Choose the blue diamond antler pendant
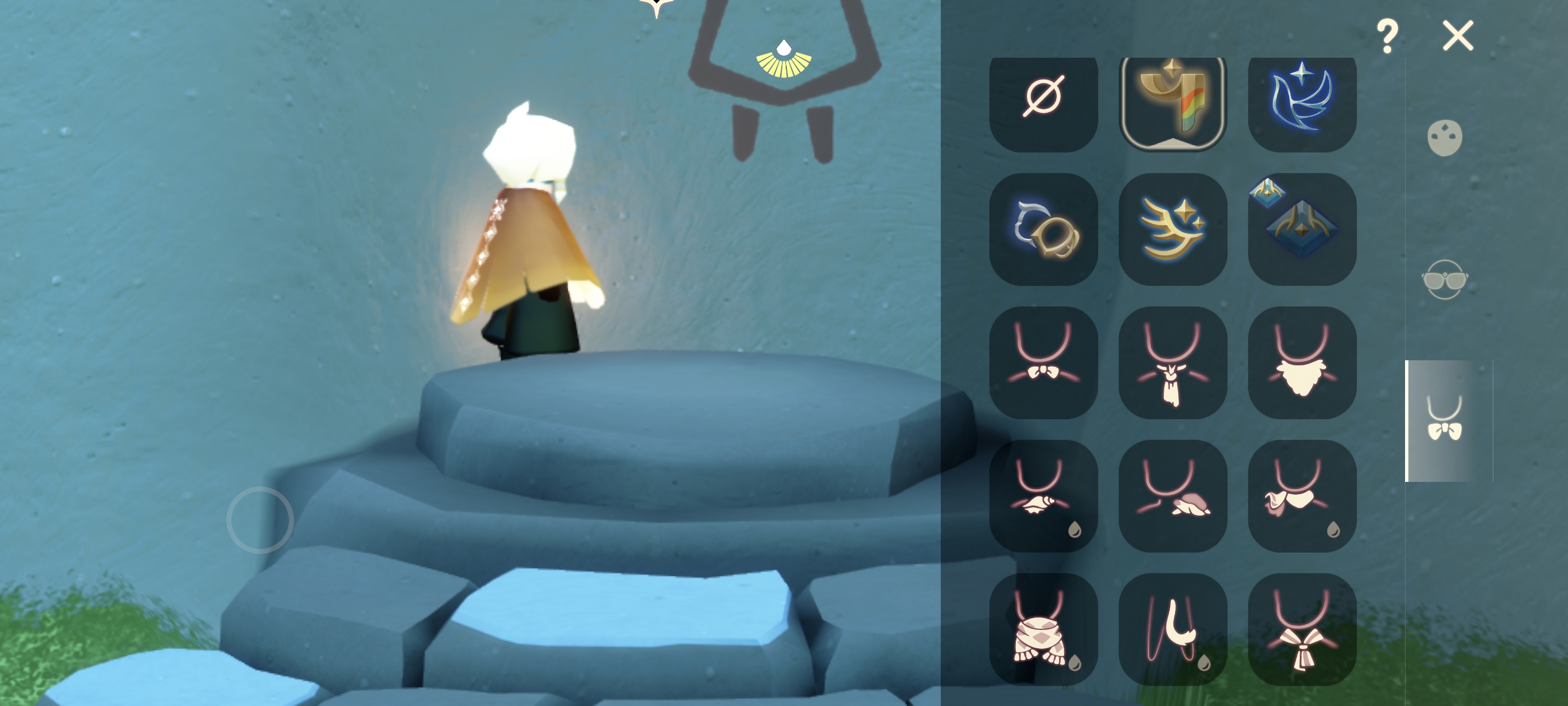1568x706 pixels. tap(1301, 229)
